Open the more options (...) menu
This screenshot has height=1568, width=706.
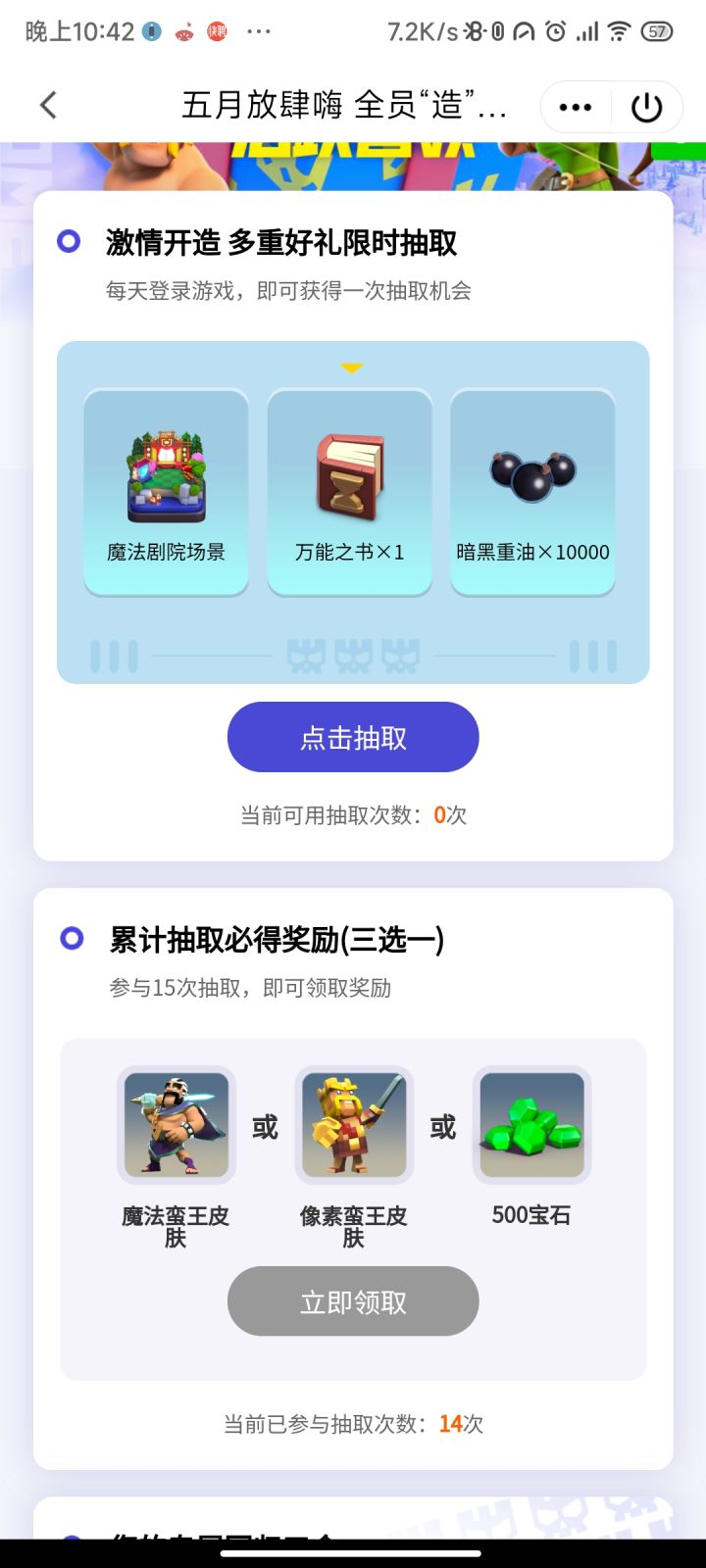(x=574, y=107)
